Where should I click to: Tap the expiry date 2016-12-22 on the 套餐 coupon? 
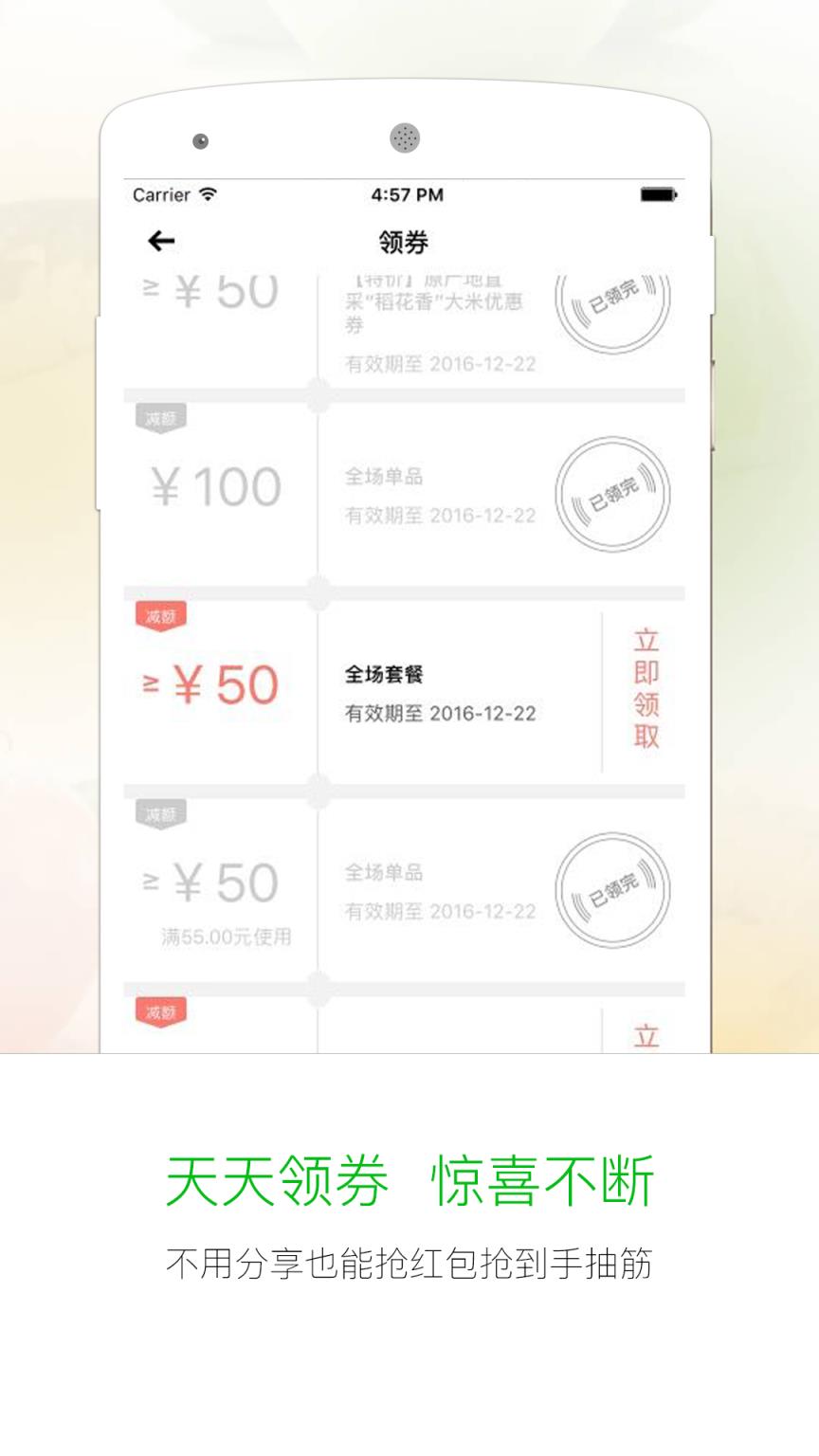[440, 712]
